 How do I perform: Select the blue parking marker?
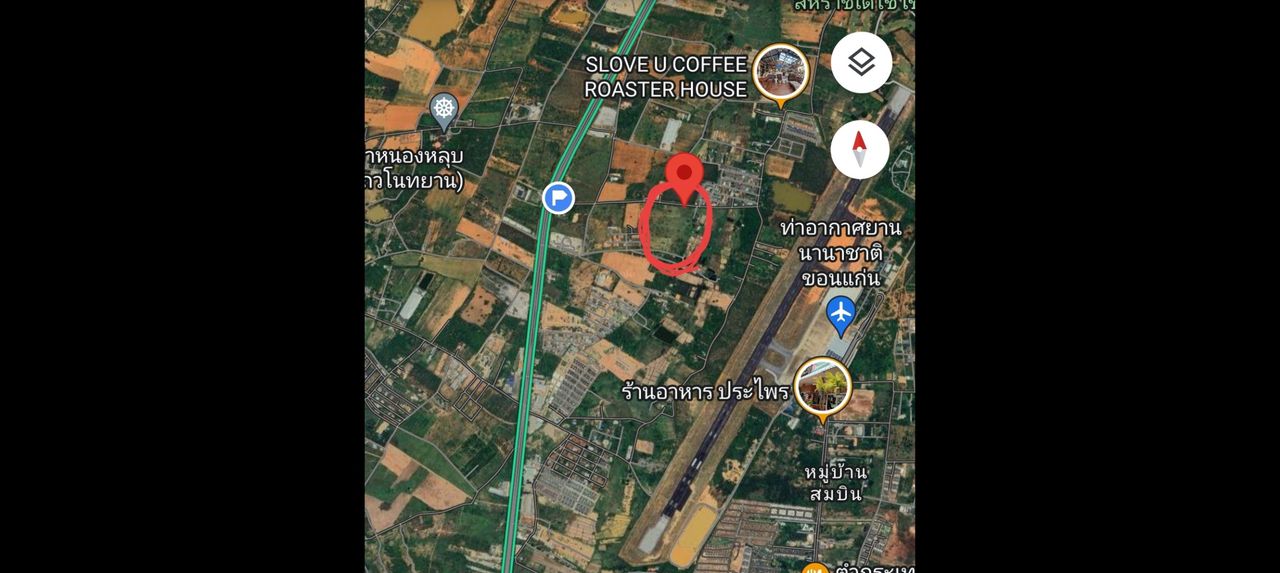click(x=558, y=197)
